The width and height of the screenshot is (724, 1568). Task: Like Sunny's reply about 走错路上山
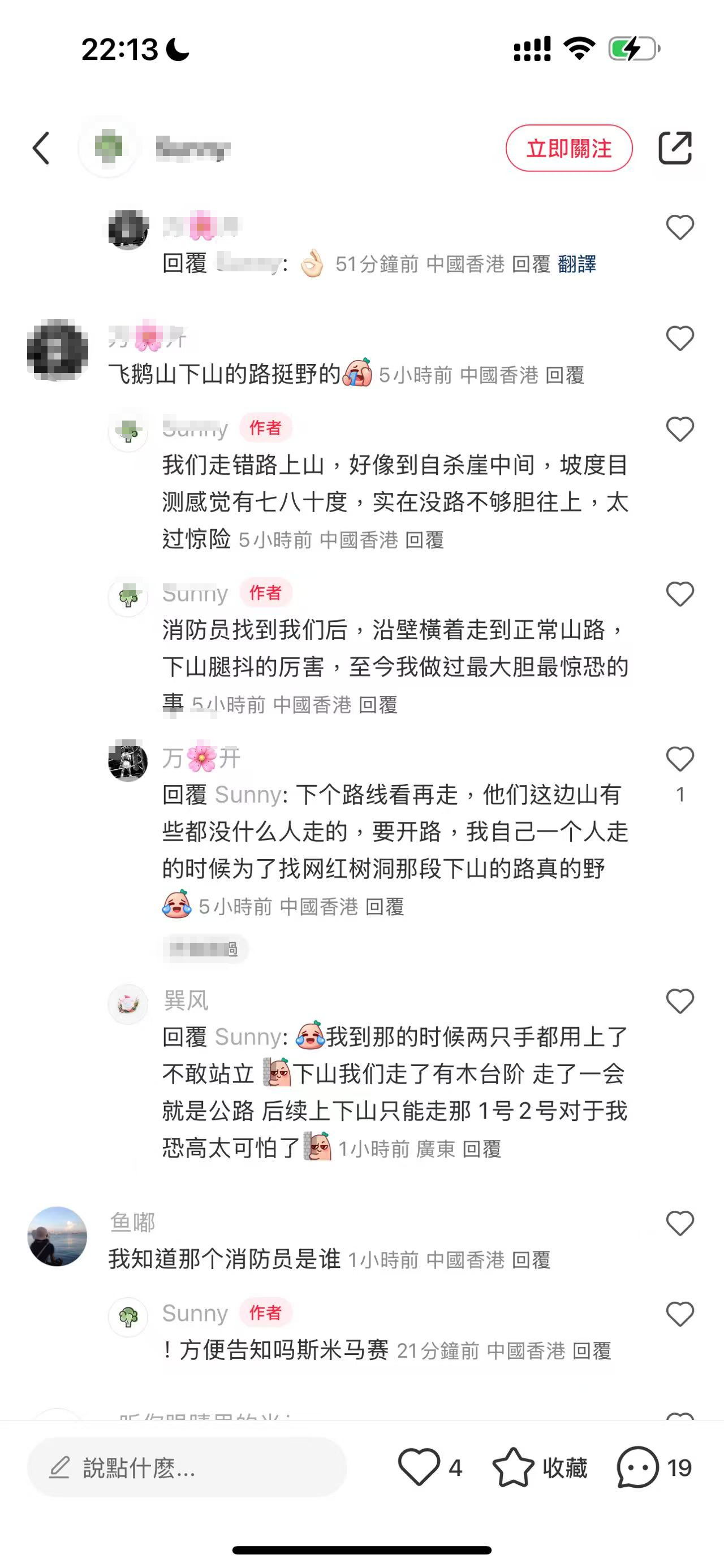coord(679,429)
